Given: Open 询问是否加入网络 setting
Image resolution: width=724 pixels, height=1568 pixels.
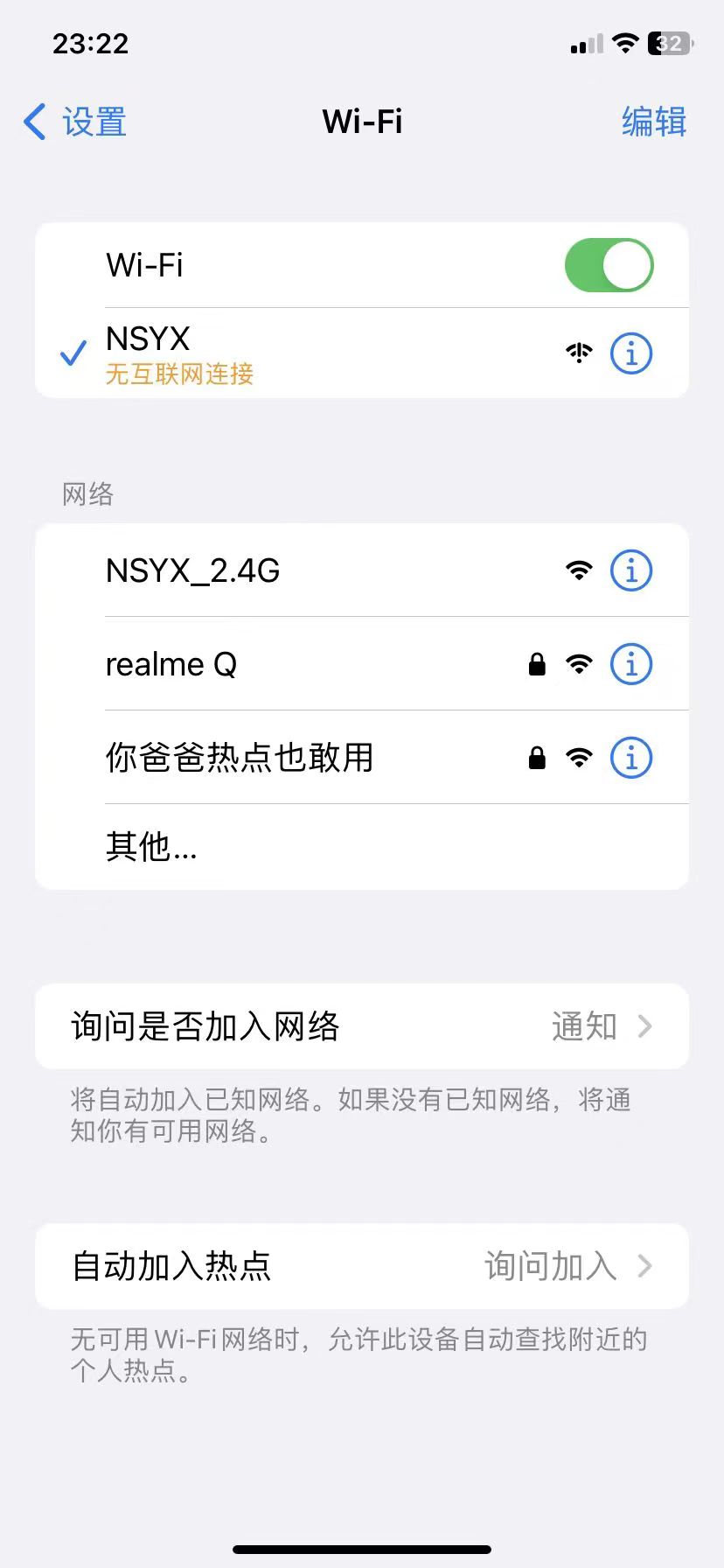Looking at the screenshot, I should (x=362, y=1026).
